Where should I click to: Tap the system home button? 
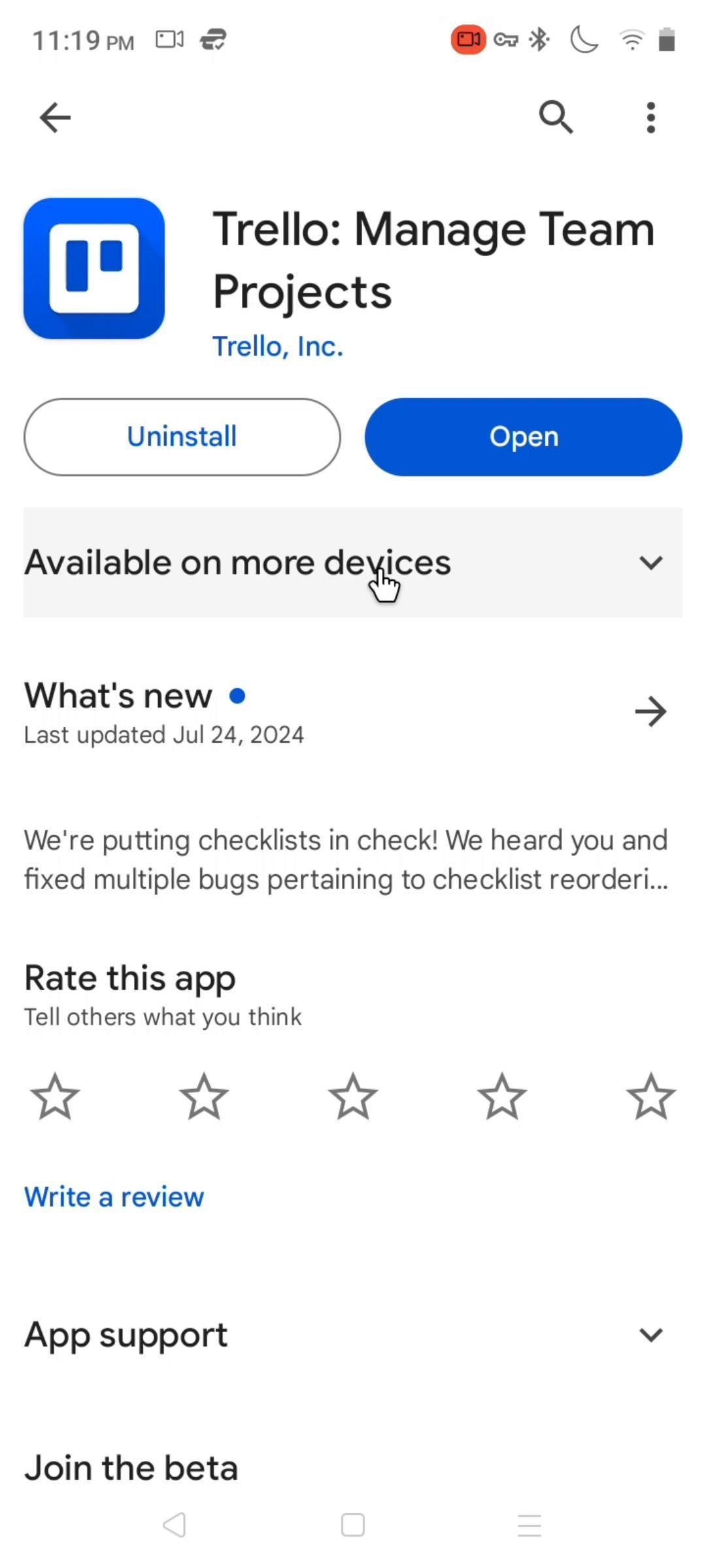[353, 1526]
